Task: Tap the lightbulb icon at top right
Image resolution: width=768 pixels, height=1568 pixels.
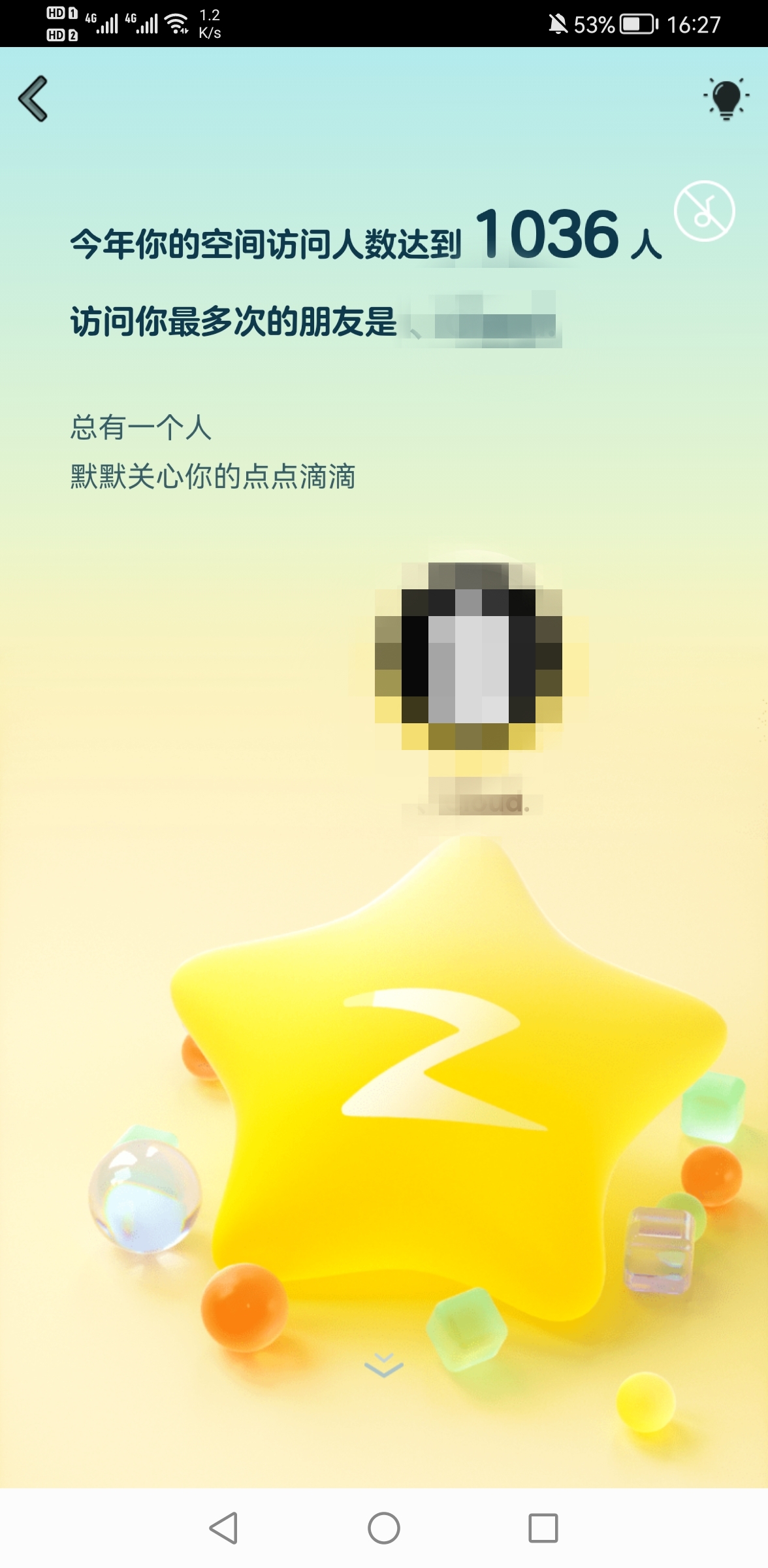Action: pyautogui.click(x=726, y=99)
